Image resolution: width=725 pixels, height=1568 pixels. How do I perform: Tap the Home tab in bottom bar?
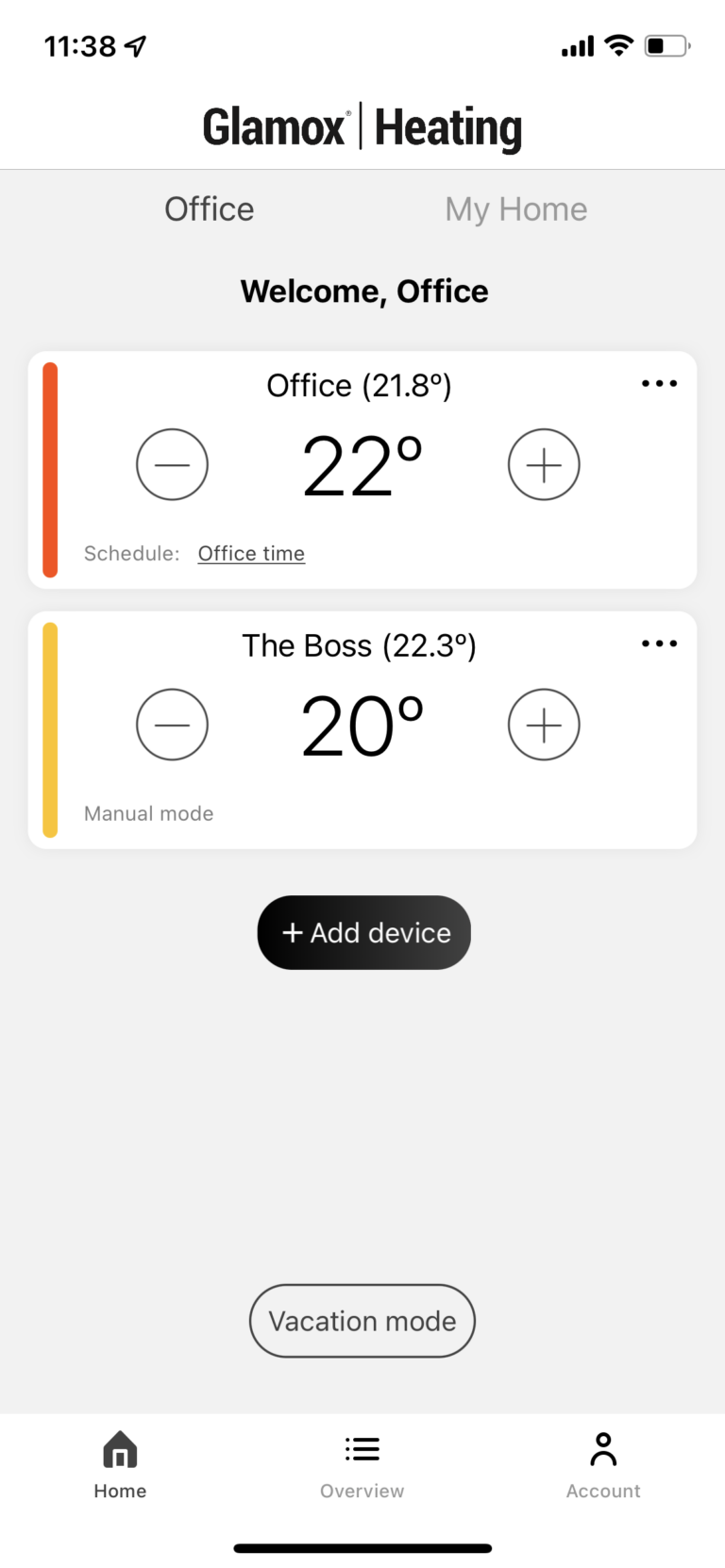(x=120, y=1465)
